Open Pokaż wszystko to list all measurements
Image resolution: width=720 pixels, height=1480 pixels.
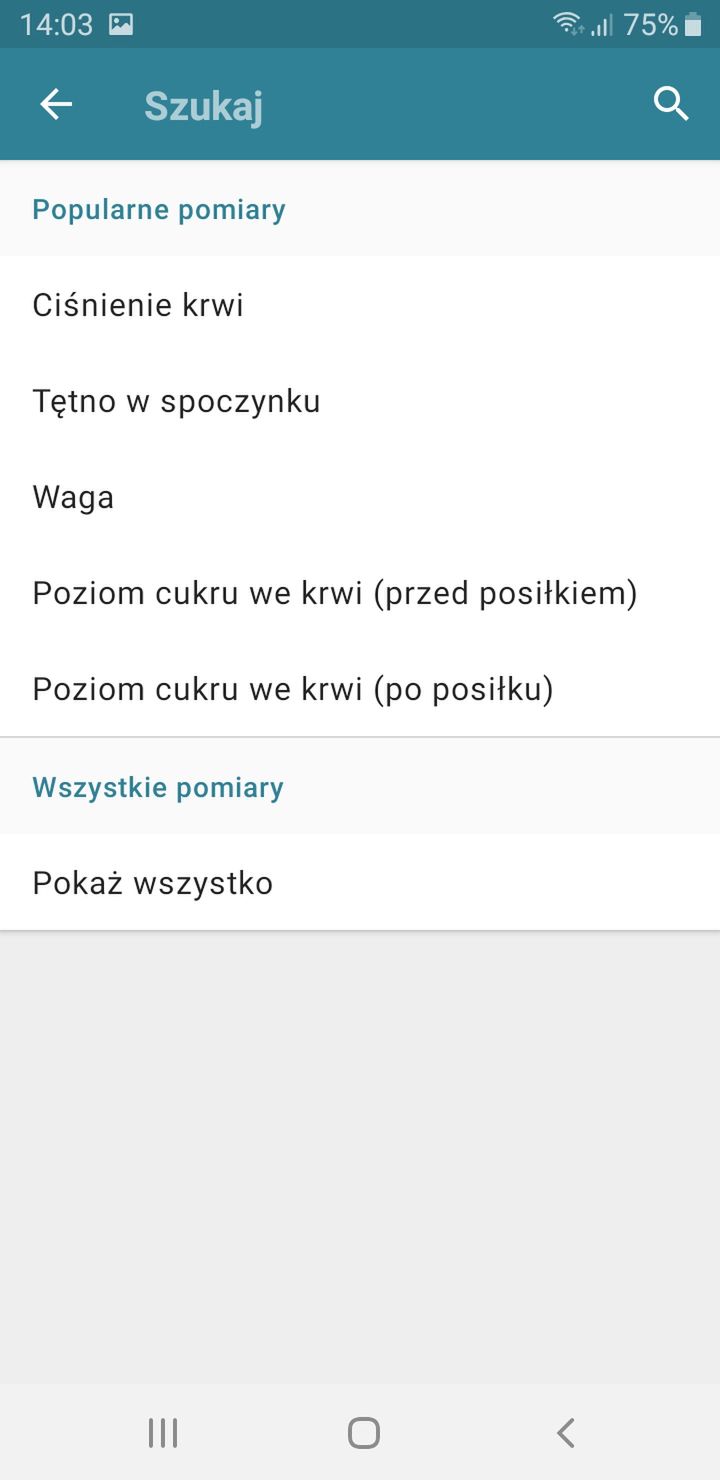pos(360,882)
